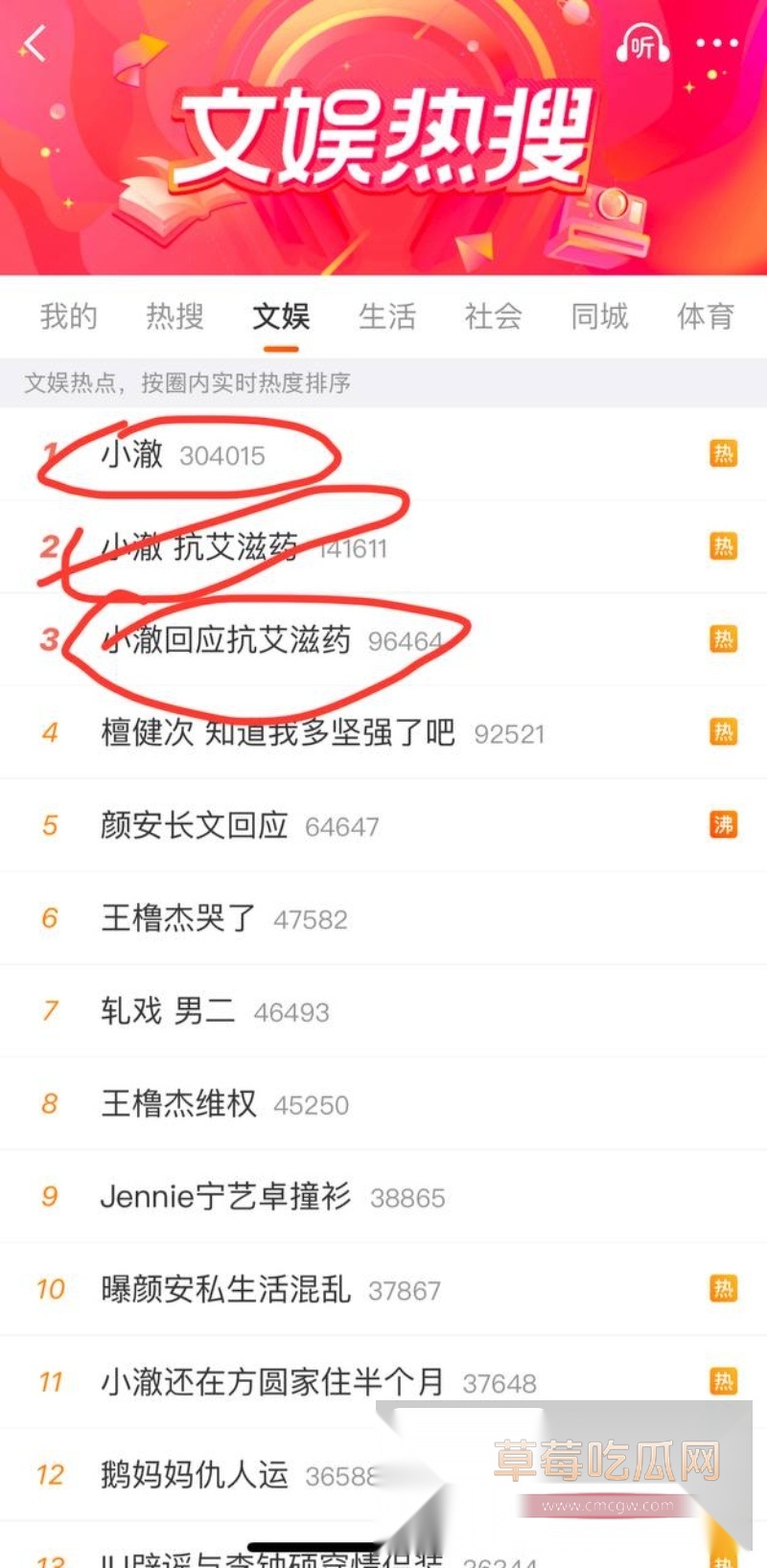Switch to the 体育 tab

704,317
